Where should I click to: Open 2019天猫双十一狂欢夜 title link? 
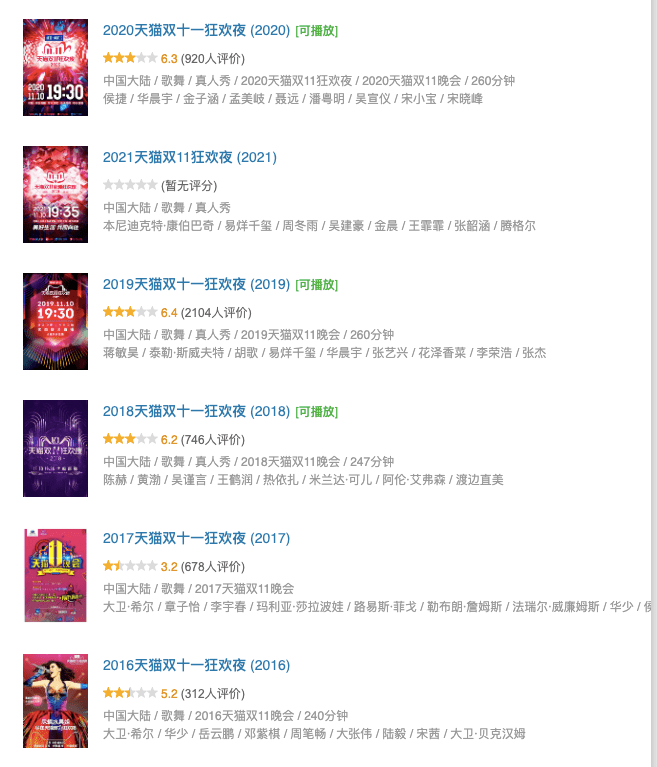pyautogui.click(x=196, y=285)
